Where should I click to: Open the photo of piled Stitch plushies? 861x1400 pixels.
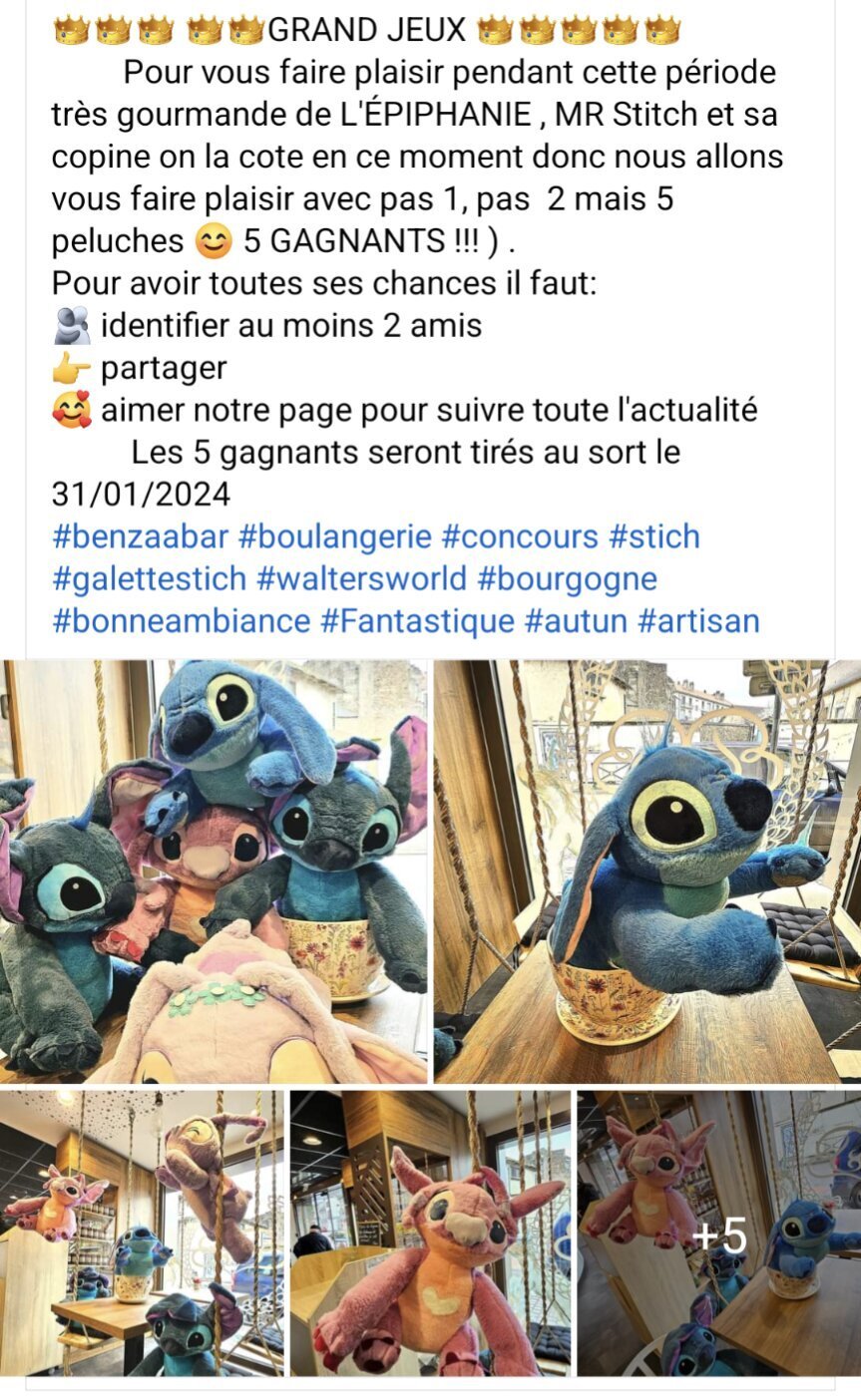214,871
